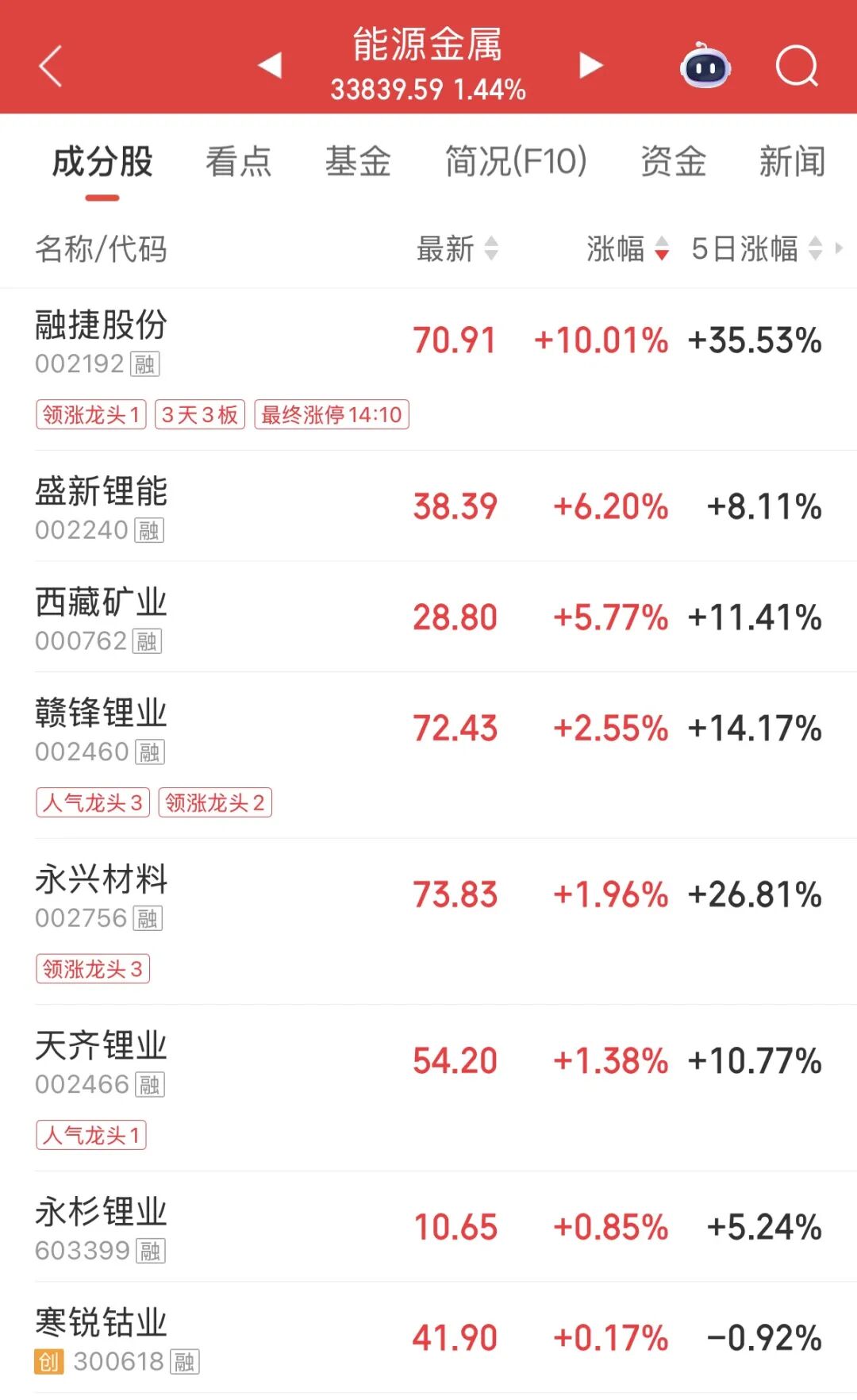This screenshot has height=1400, width=857.
Task: Sort the list by 5日涨幅
Action: pos(755,249)
